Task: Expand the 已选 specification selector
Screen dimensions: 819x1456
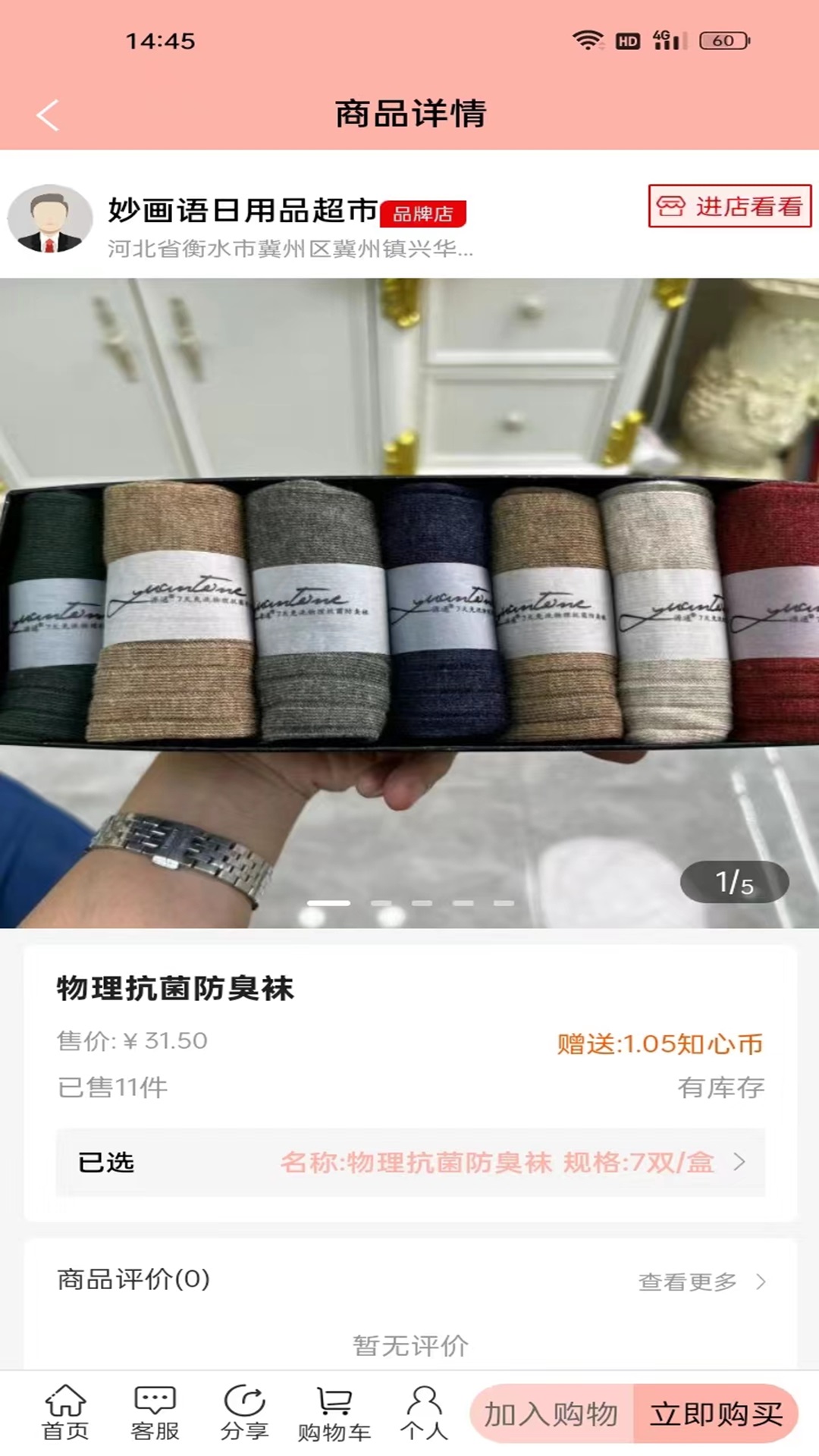Action: coord(409,1163)
